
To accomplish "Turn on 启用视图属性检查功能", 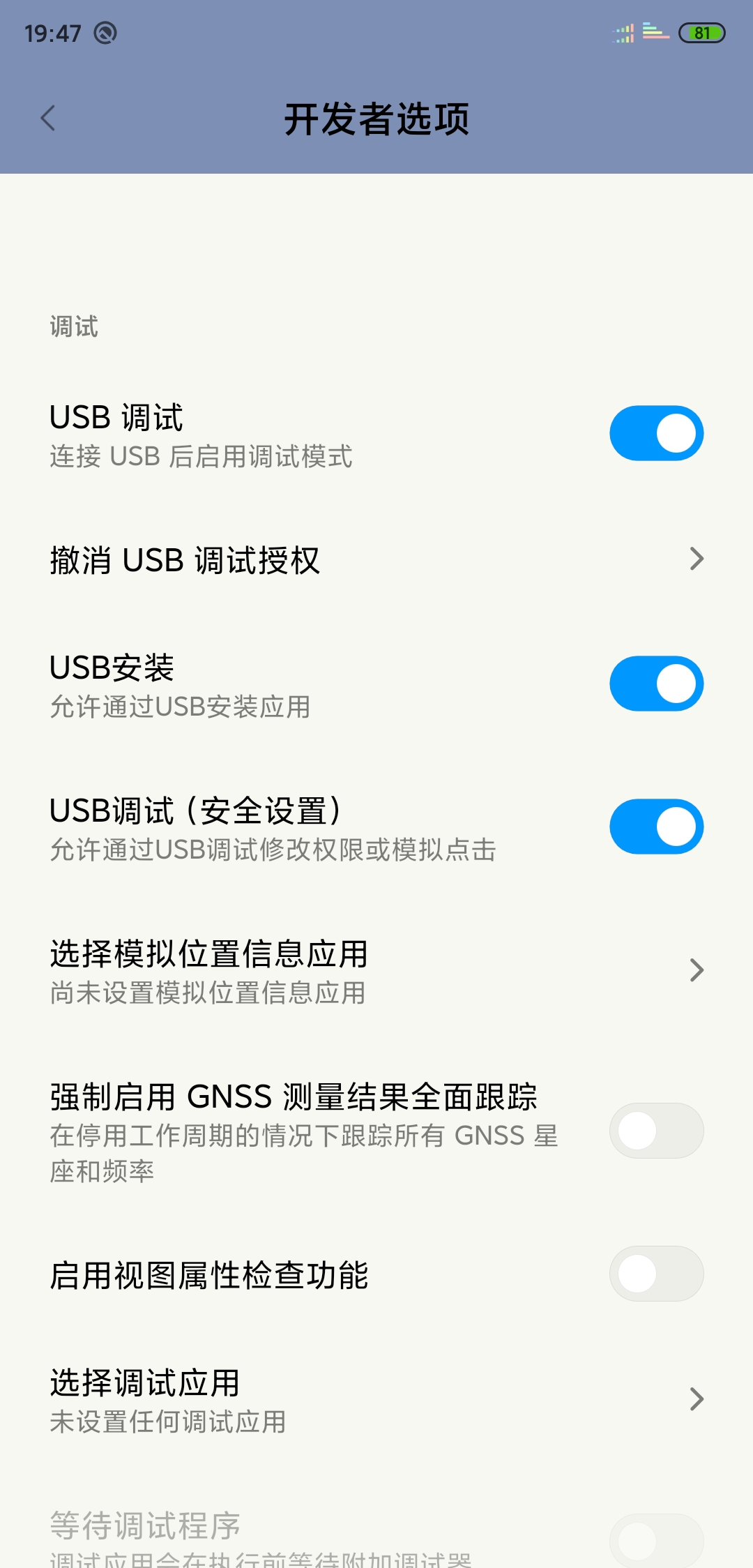I will 656,1274.
